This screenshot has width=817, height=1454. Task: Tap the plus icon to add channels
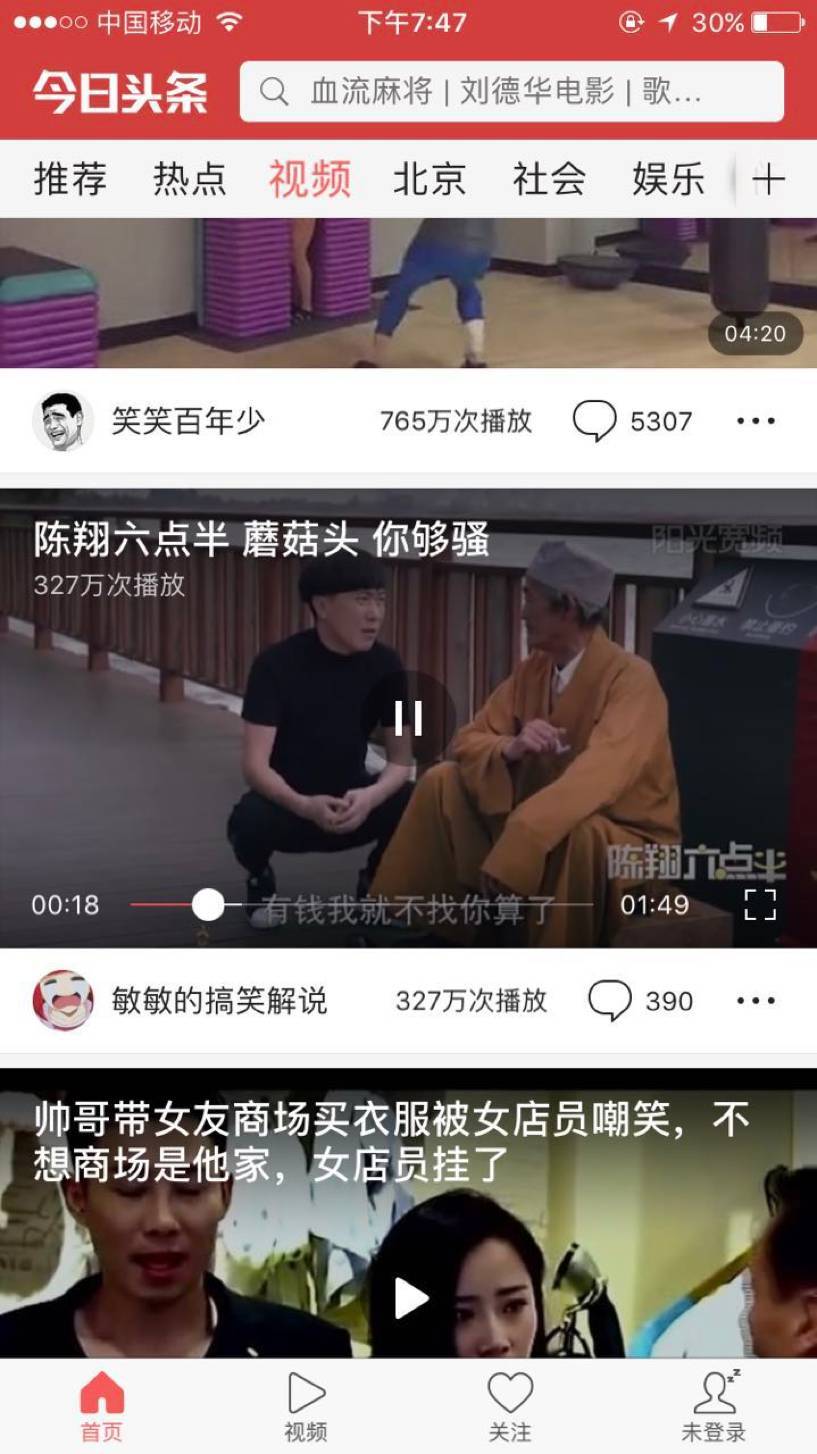coord(768,180)
